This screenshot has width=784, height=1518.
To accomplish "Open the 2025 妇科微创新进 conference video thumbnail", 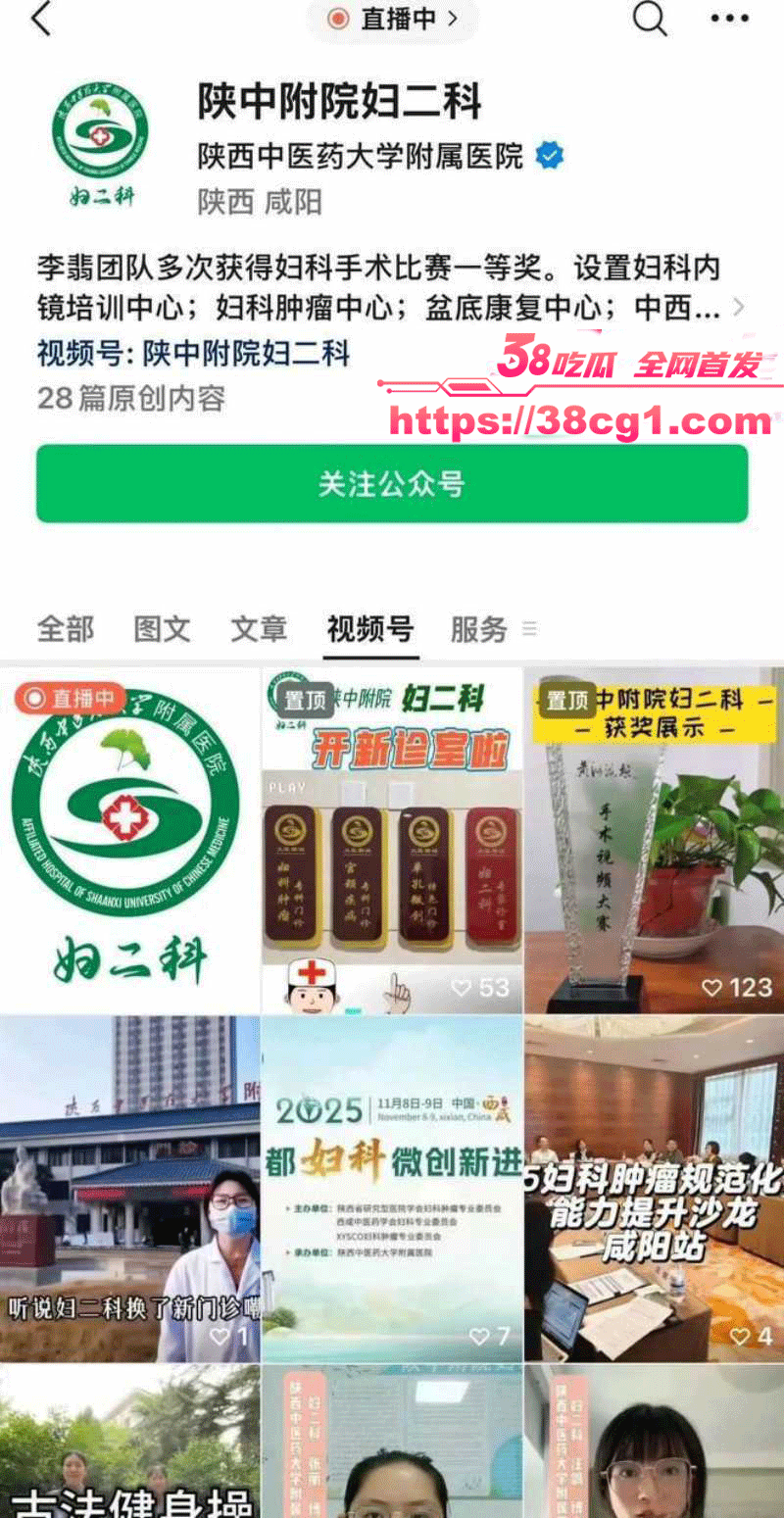I will tap(392, 1186).
